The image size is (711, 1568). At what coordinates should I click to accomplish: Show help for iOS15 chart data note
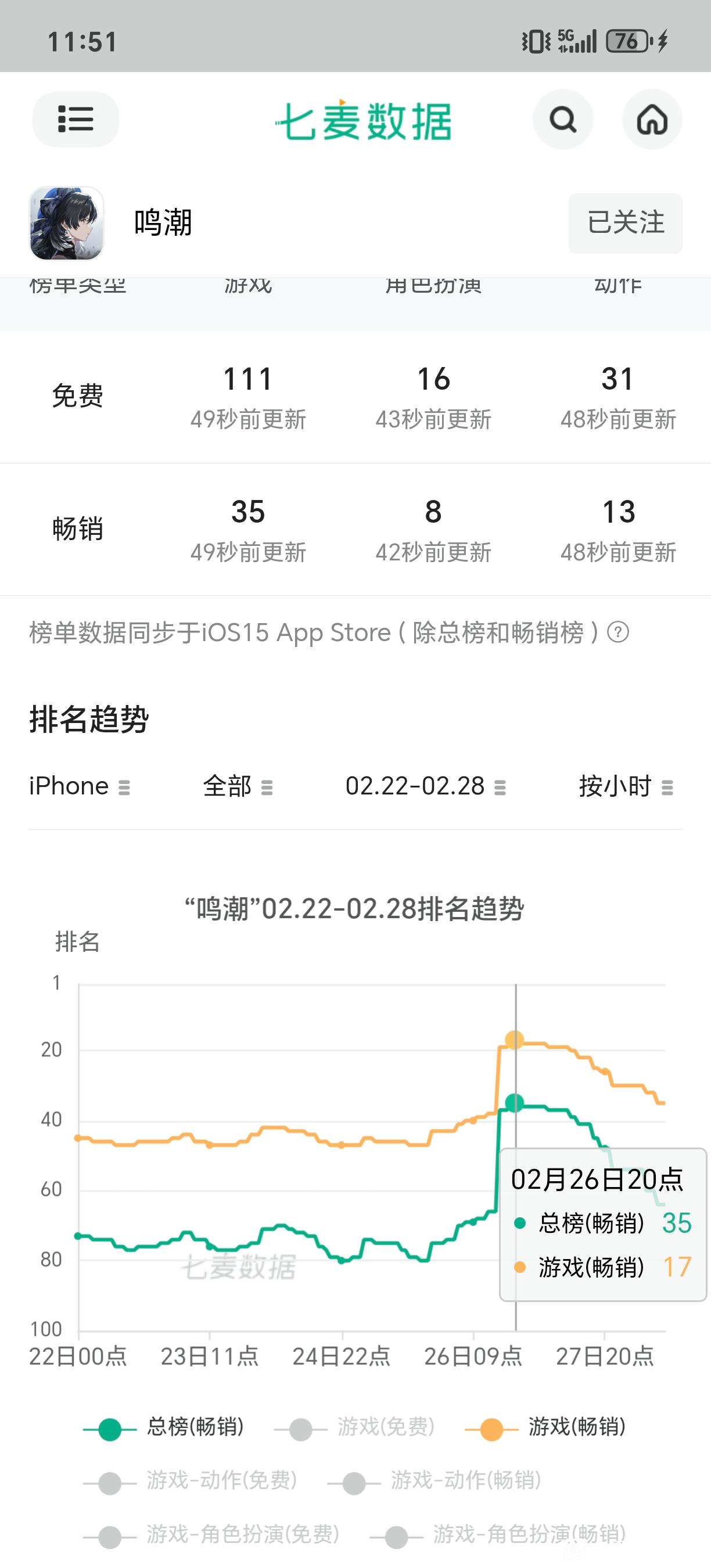coord(619,632)
